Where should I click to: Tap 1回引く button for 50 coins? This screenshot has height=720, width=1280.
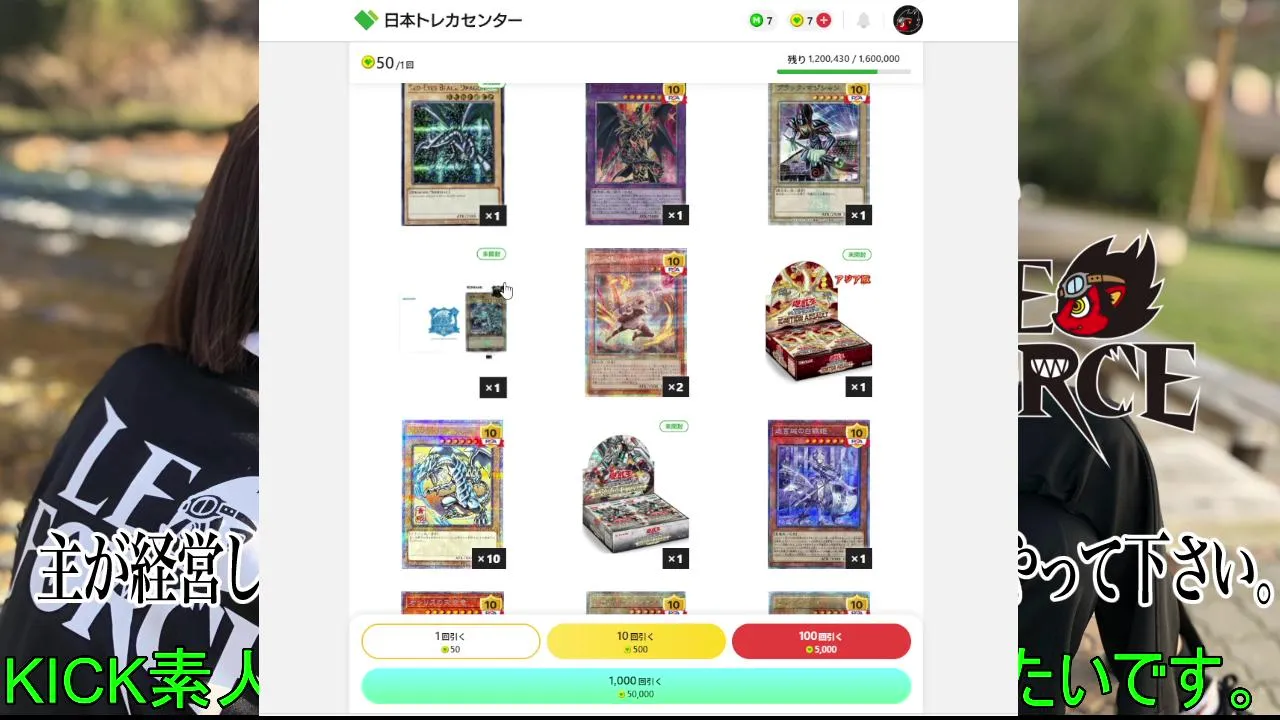[x=450, y=641]
